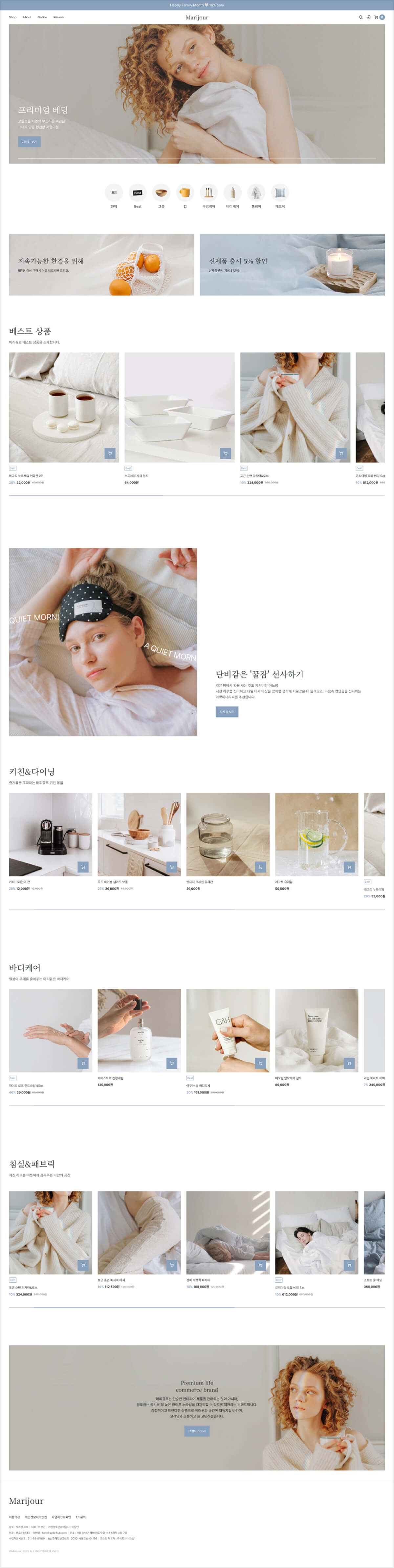Screen dimensions: 394x1568
Task: Open the login icon in header
Action: click(x=368, y=17)
